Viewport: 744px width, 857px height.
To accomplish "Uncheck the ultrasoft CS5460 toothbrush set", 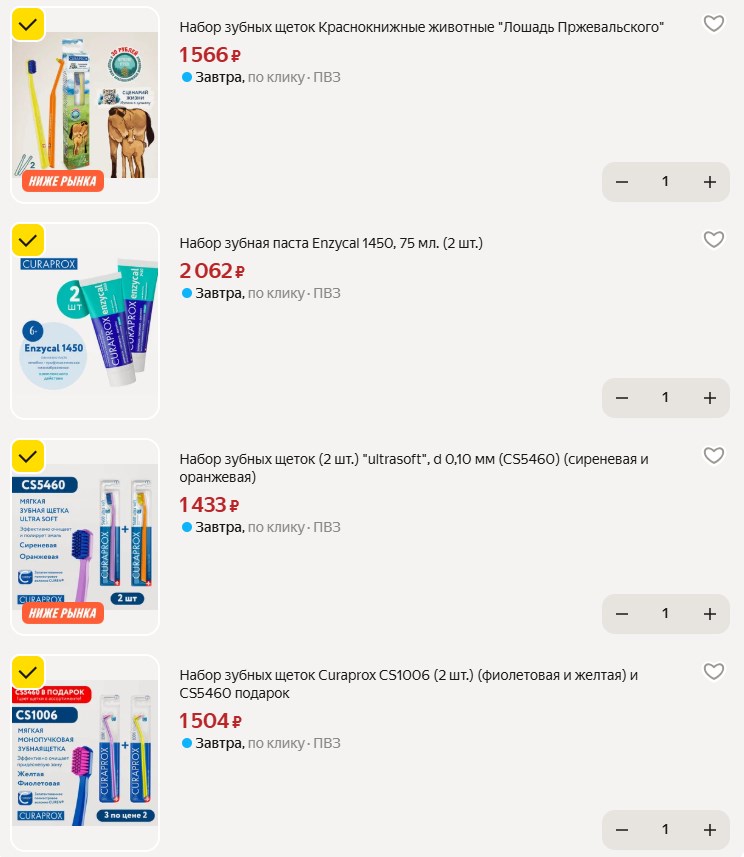I will pos(27,456).
